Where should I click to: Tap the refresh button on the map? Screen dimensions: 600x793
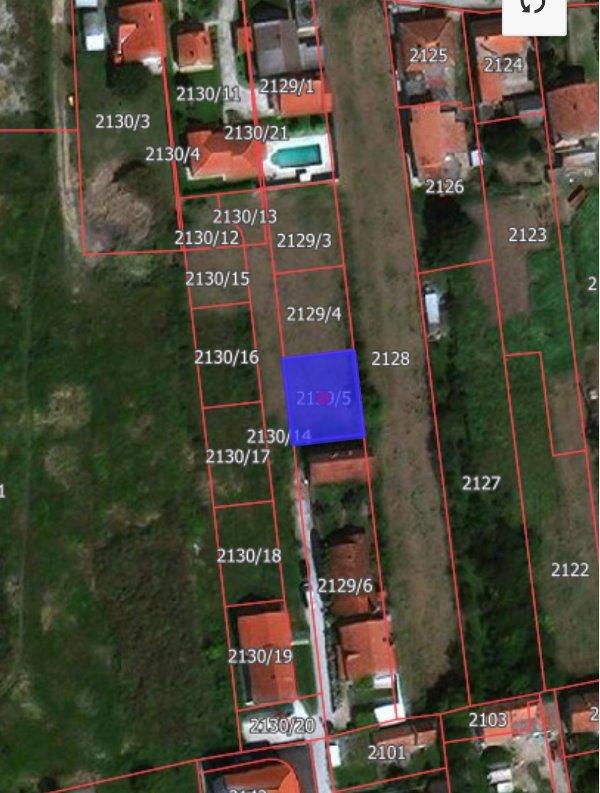click(x=534, y=10)
